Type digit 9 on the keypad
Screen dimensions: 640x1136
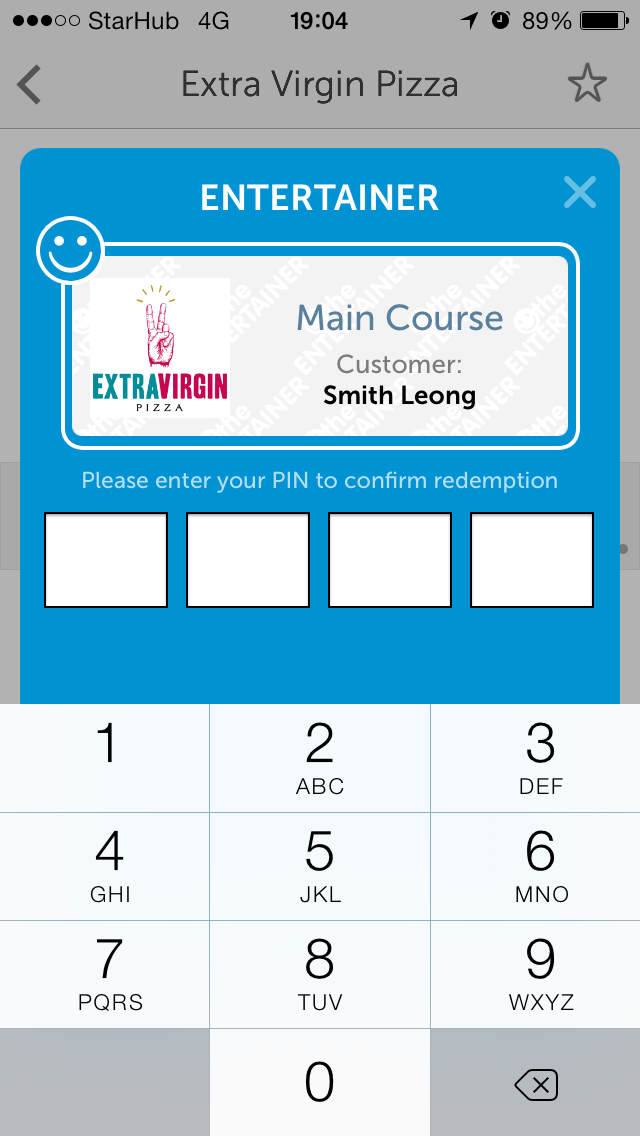coord(540,974)
